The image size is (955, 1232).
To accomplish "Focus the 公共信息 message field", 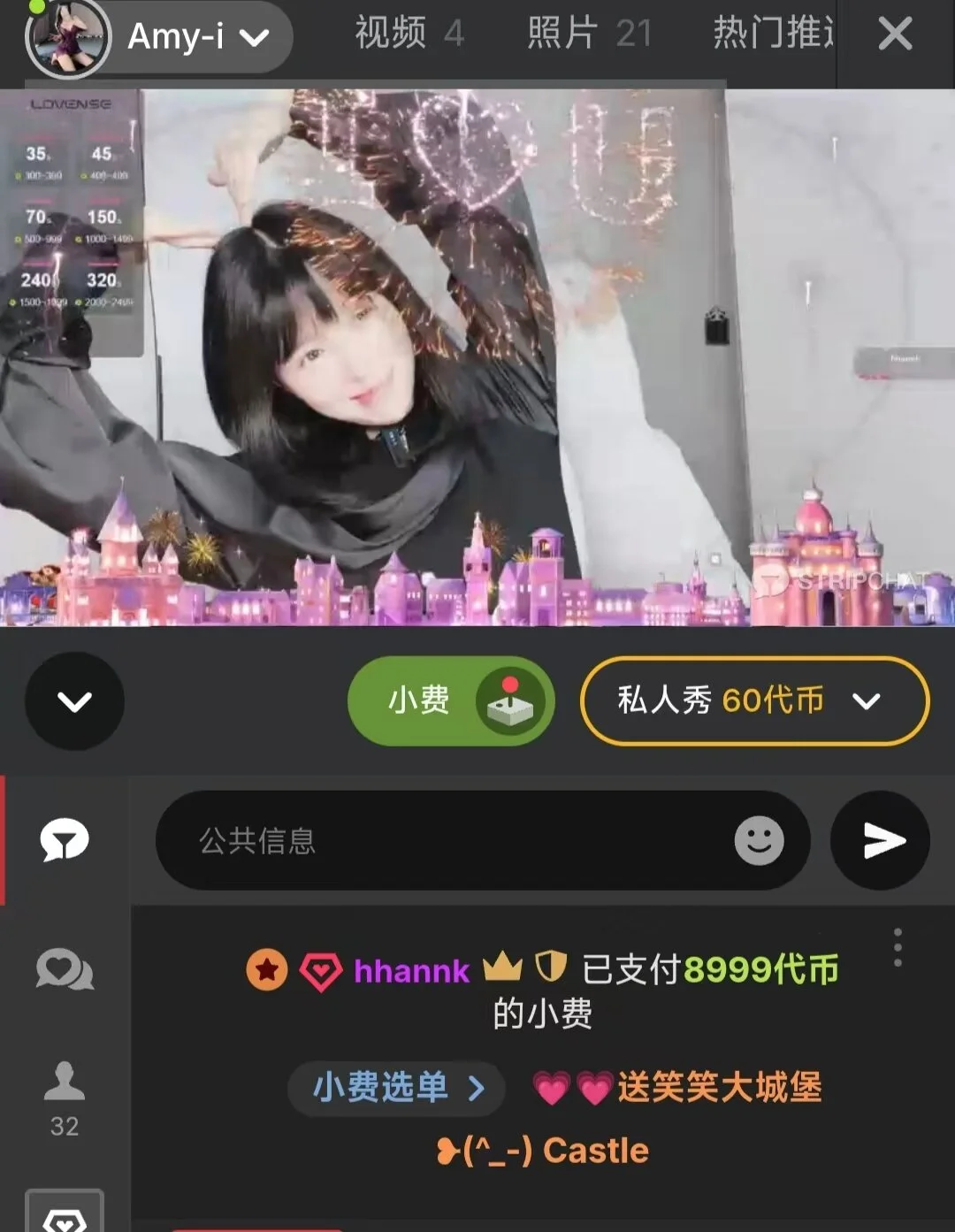I will click(442, 840).
